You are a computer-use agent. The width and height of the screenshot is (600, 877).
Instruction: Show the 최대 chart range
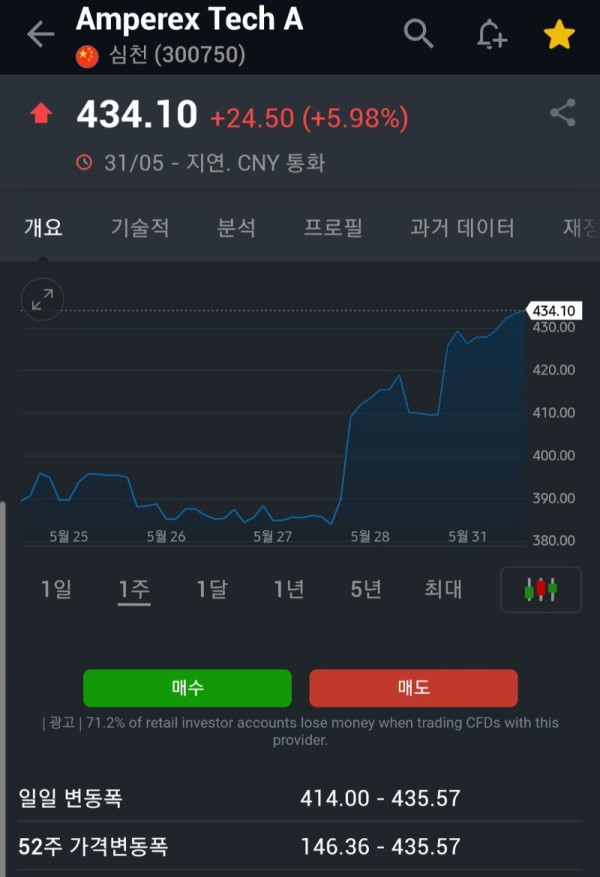click(x=443, y=589)
